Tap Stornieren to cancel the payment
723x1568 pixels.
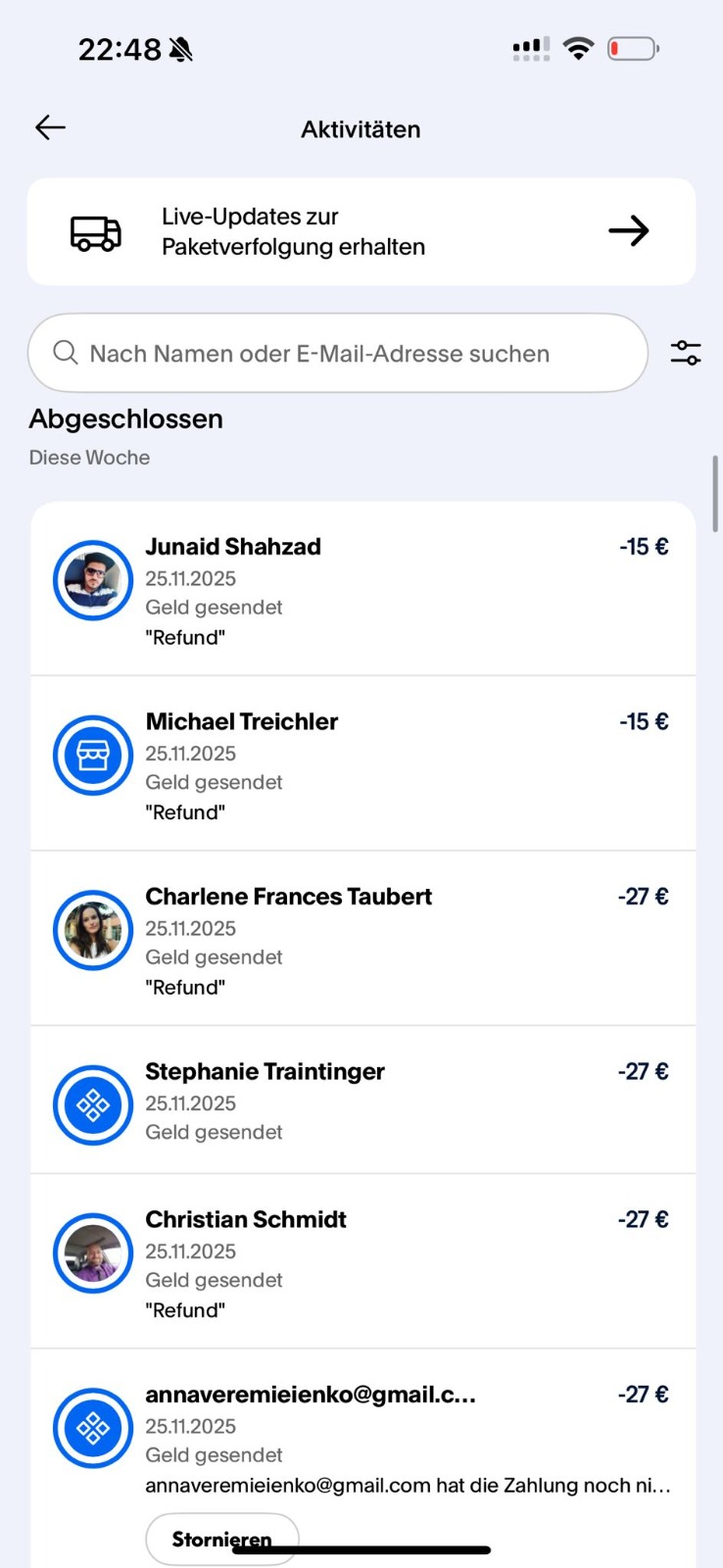[221, 1539]
